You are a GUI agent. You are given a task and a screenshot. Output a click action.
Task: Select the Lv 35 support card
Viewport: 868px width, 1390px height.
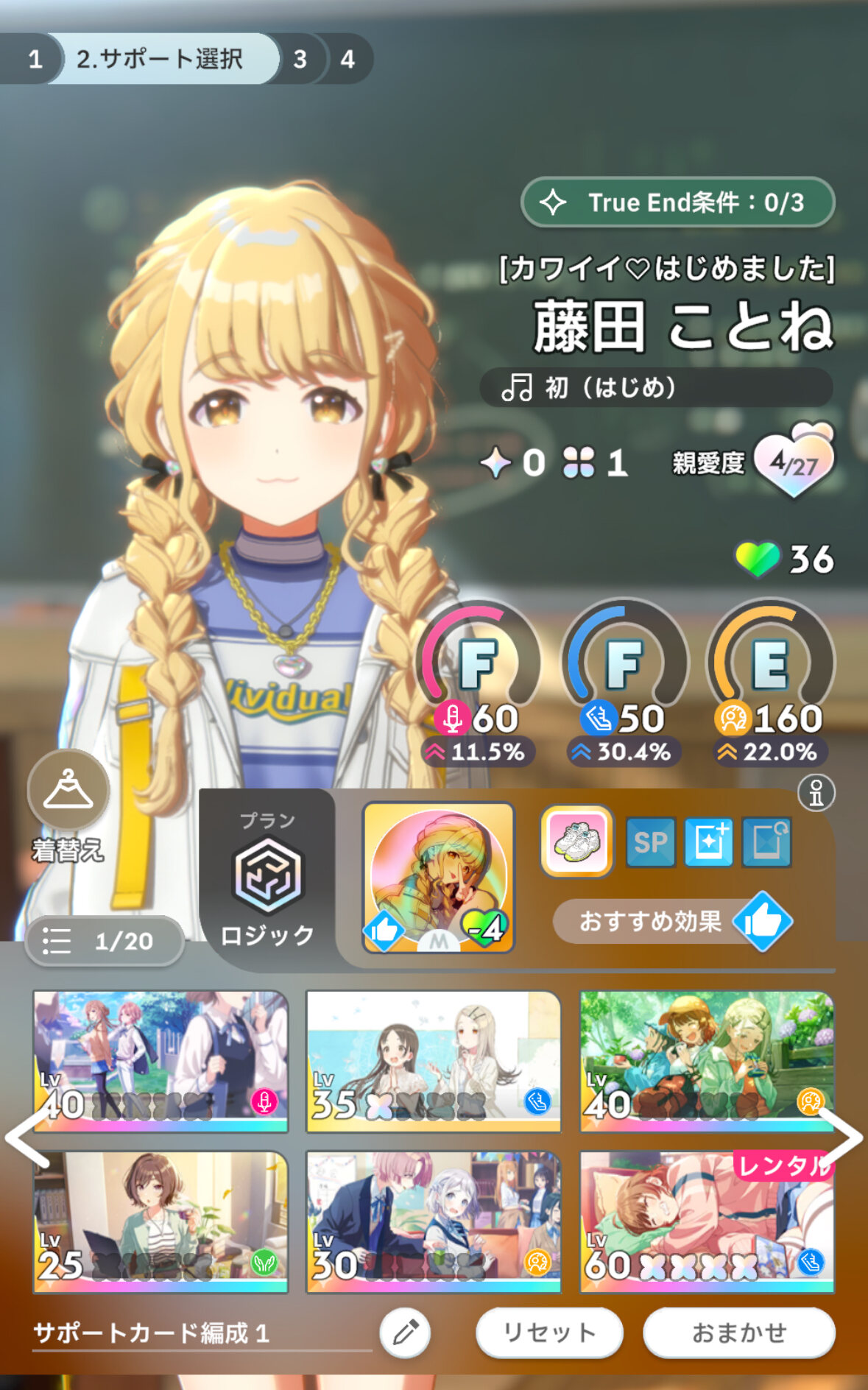pyautogui.click(x=434, y=1061)
